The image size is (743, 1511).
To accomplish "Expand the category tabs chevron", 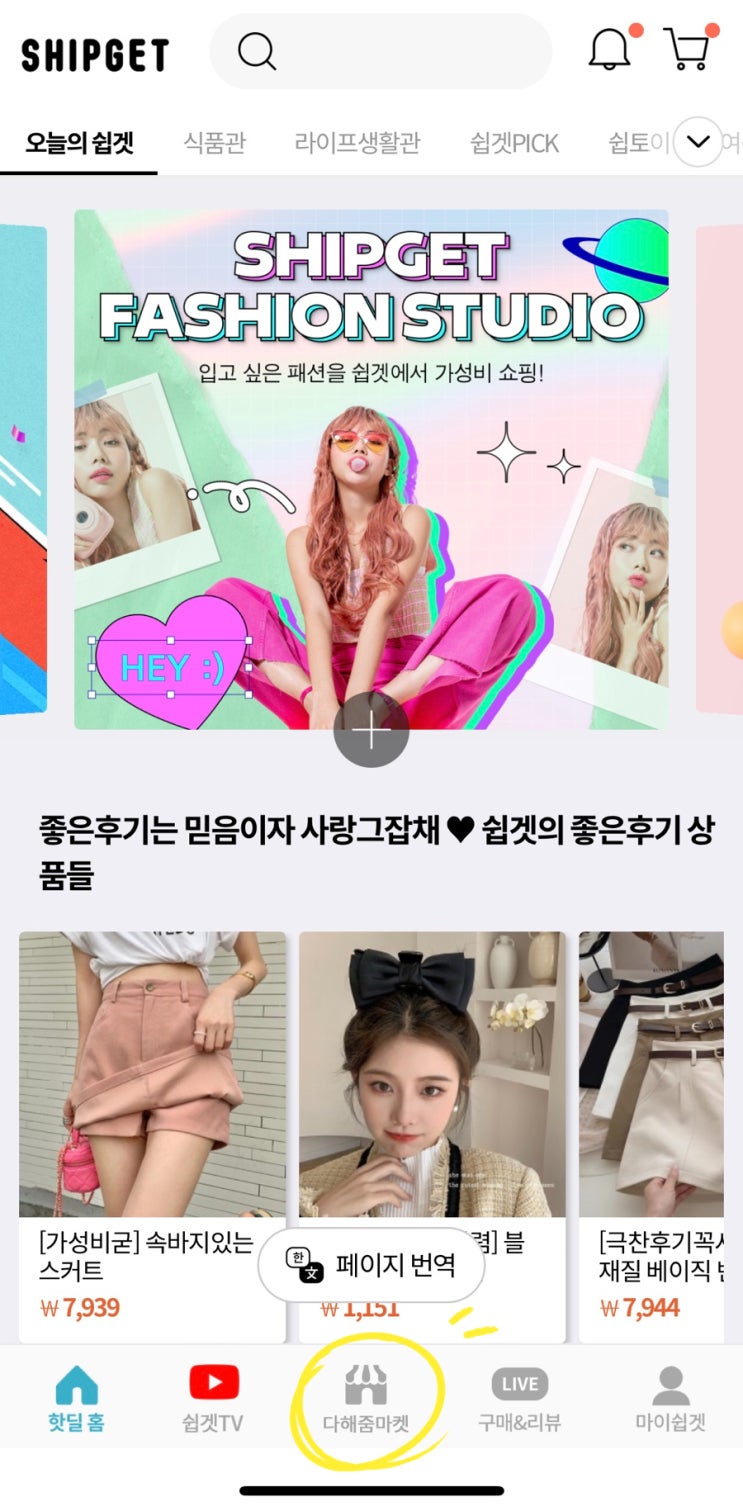I will pyautogui.click(x=698, y=142).
